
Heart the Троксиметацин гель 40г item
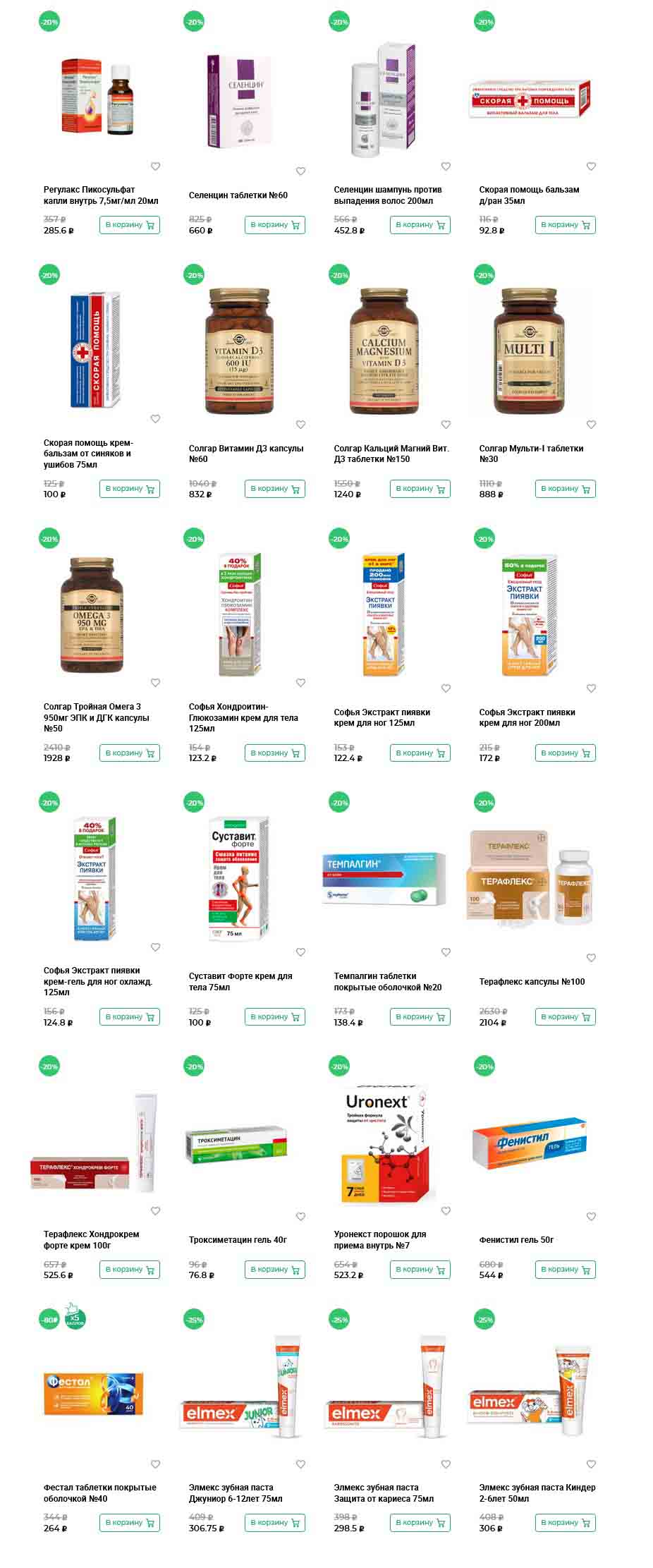(x=300, y=1216)
